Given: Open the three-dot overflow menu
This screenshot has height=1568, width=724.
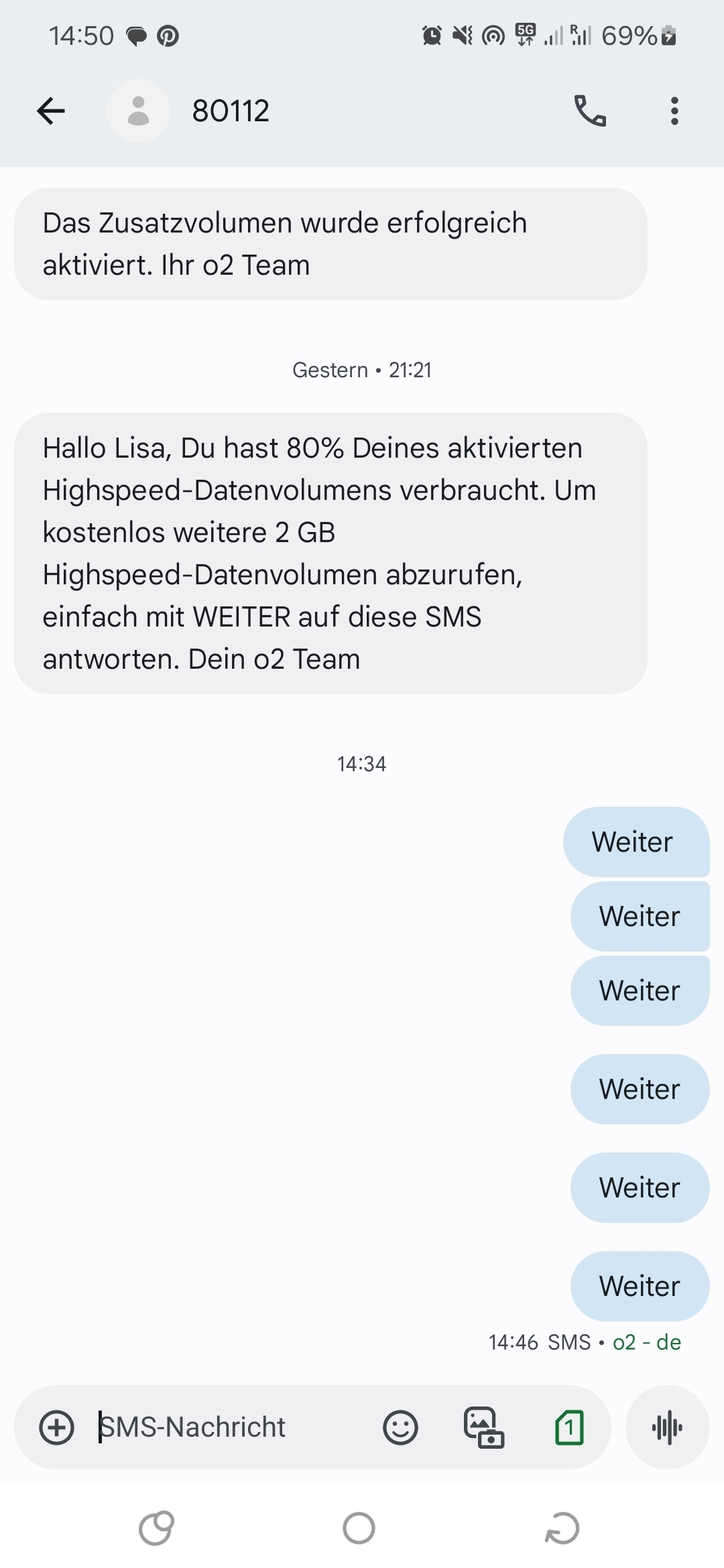Looking at the screenshot, I should 674,111.
